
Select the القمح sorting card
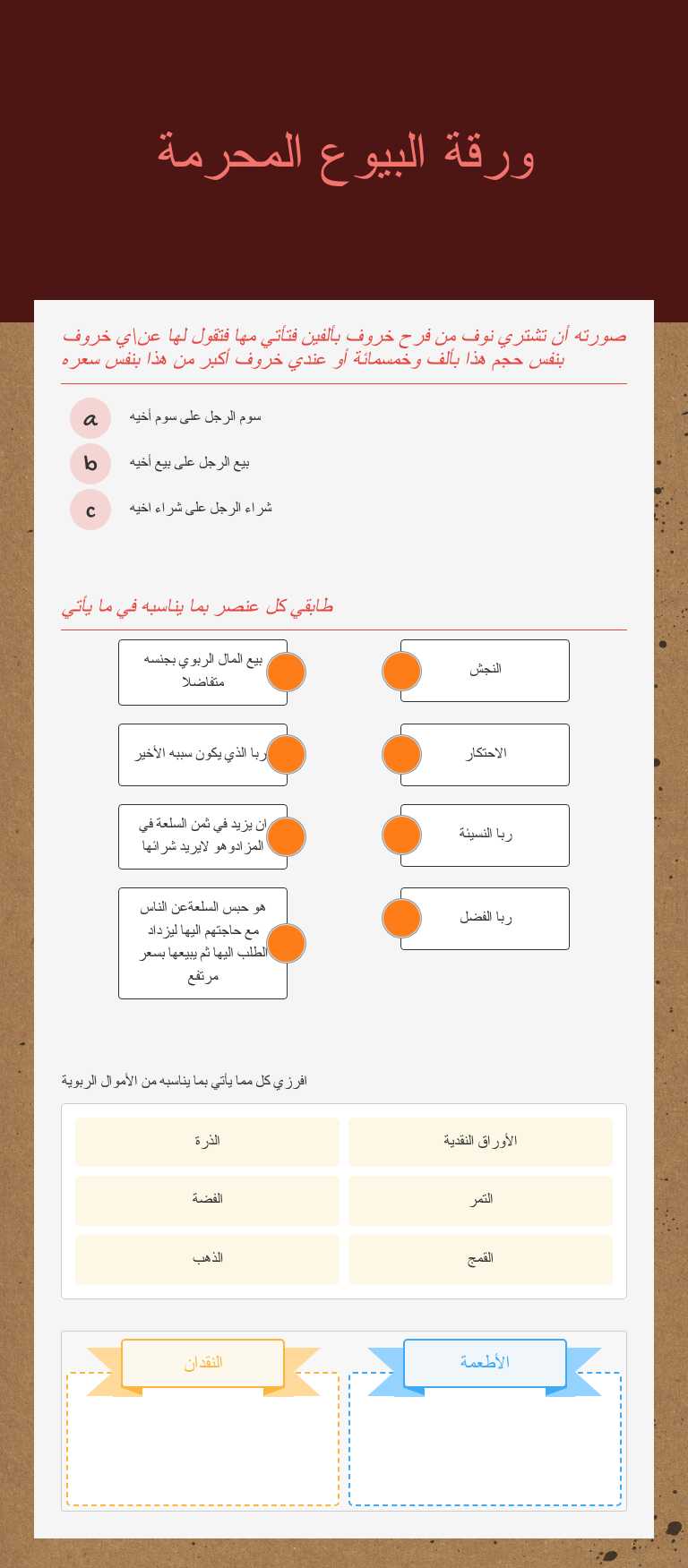[480, 1258]
